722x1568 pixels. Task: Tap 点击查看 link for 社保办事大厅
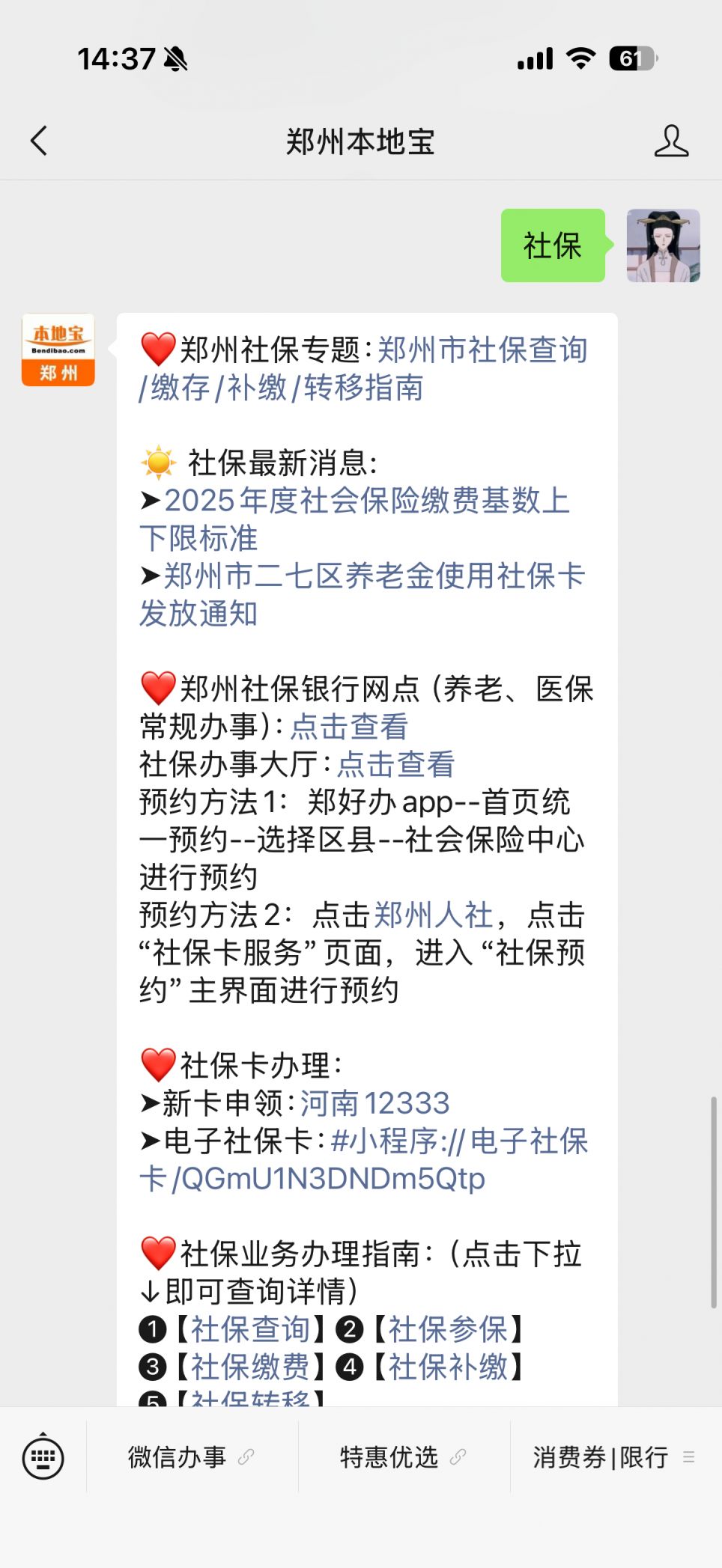395,764
